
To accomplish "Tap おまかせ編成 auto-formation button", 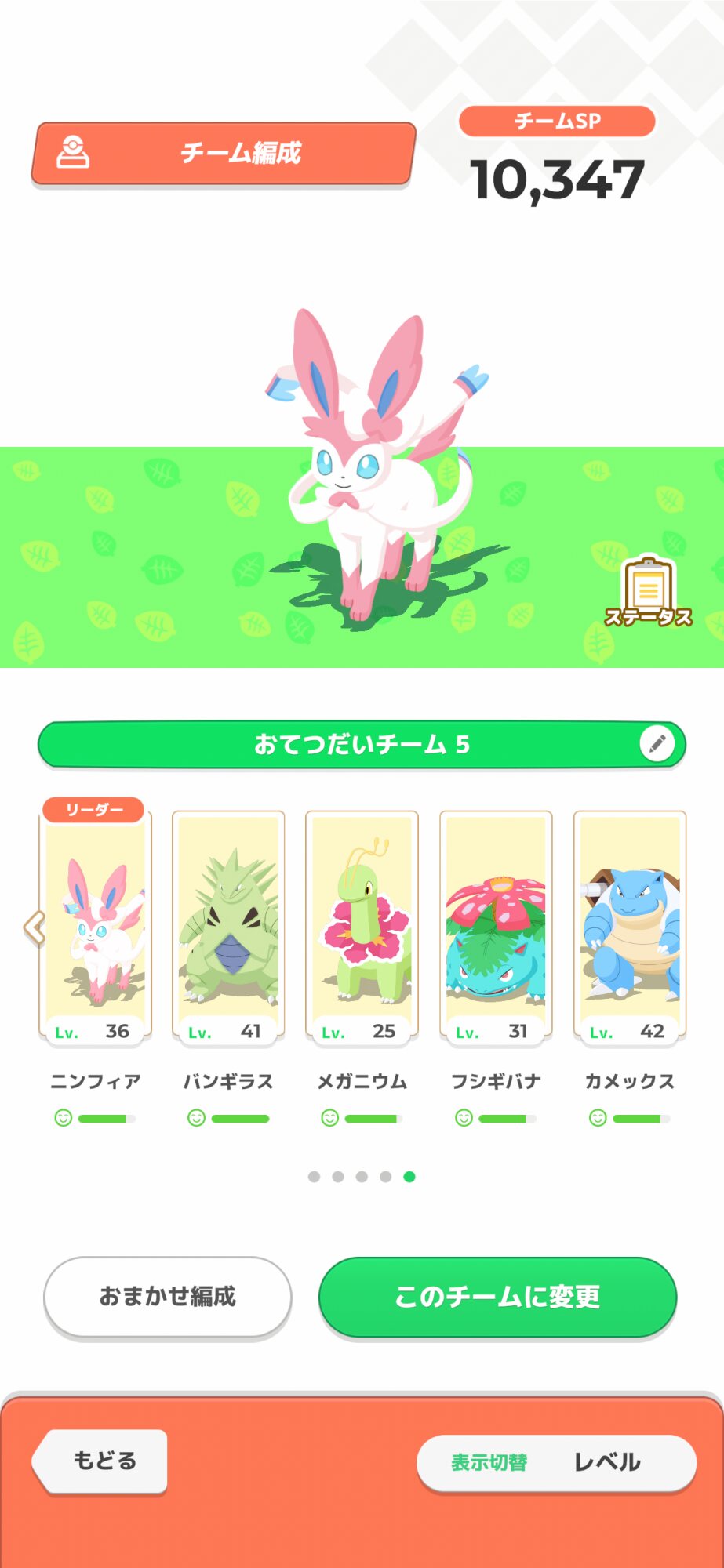I will pos(168,1297).
